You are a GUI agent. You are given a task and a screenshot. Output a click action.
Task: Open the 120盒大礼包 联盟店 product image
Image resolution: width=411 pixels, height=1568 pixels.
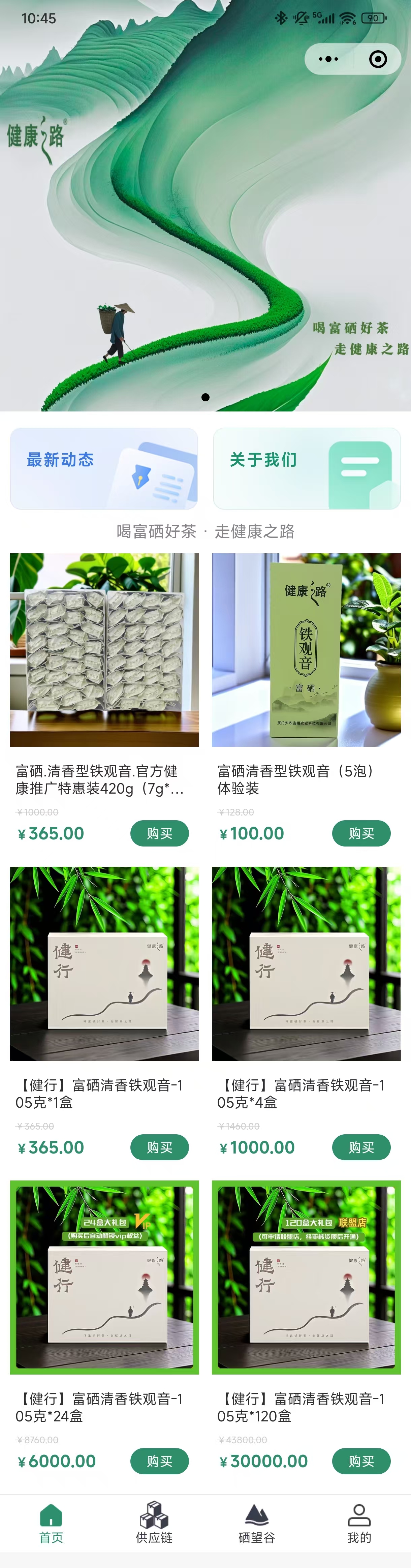pyautogui.click(x=306, y=1277)
